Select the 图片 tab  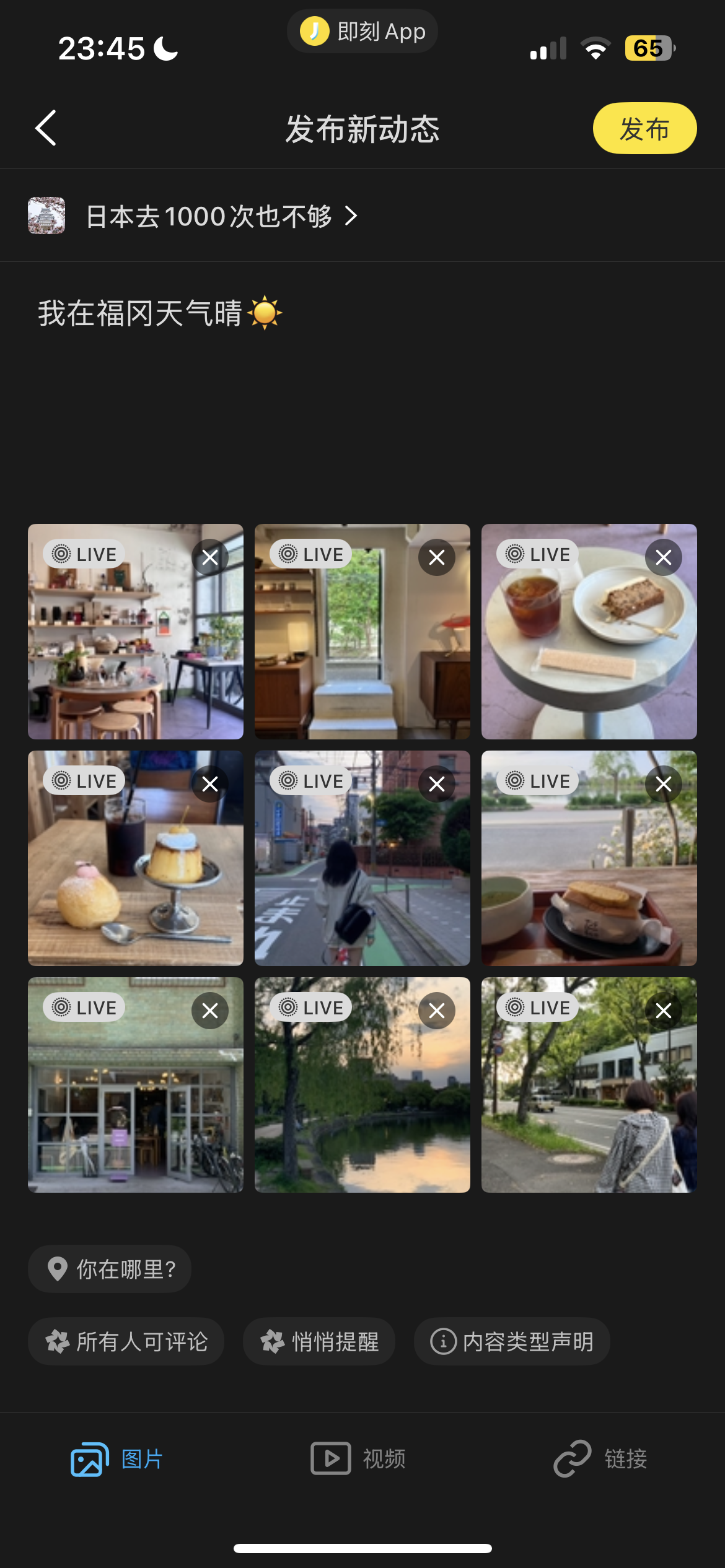point(117,1459)
